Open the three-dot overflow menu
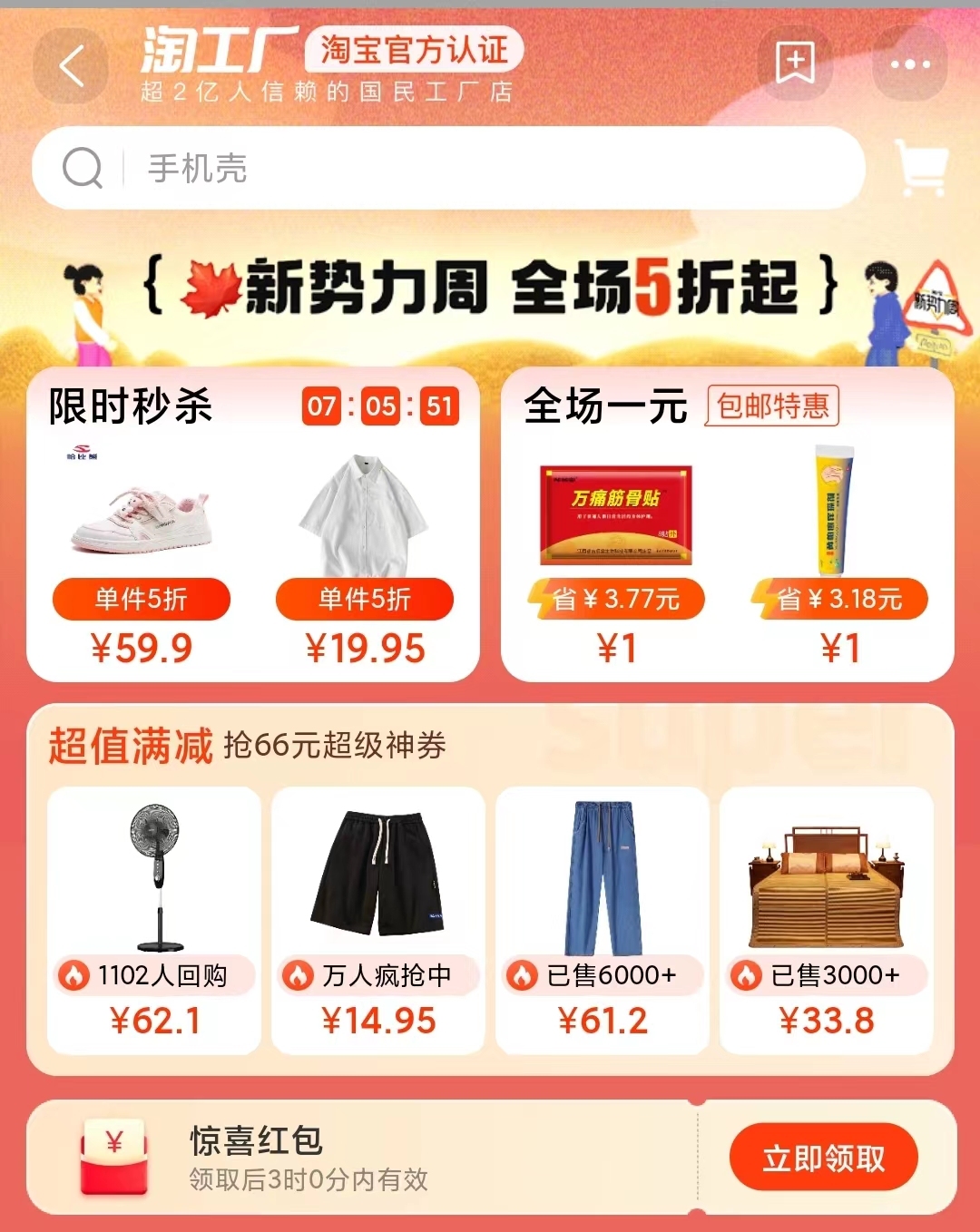 click(909, 64)
